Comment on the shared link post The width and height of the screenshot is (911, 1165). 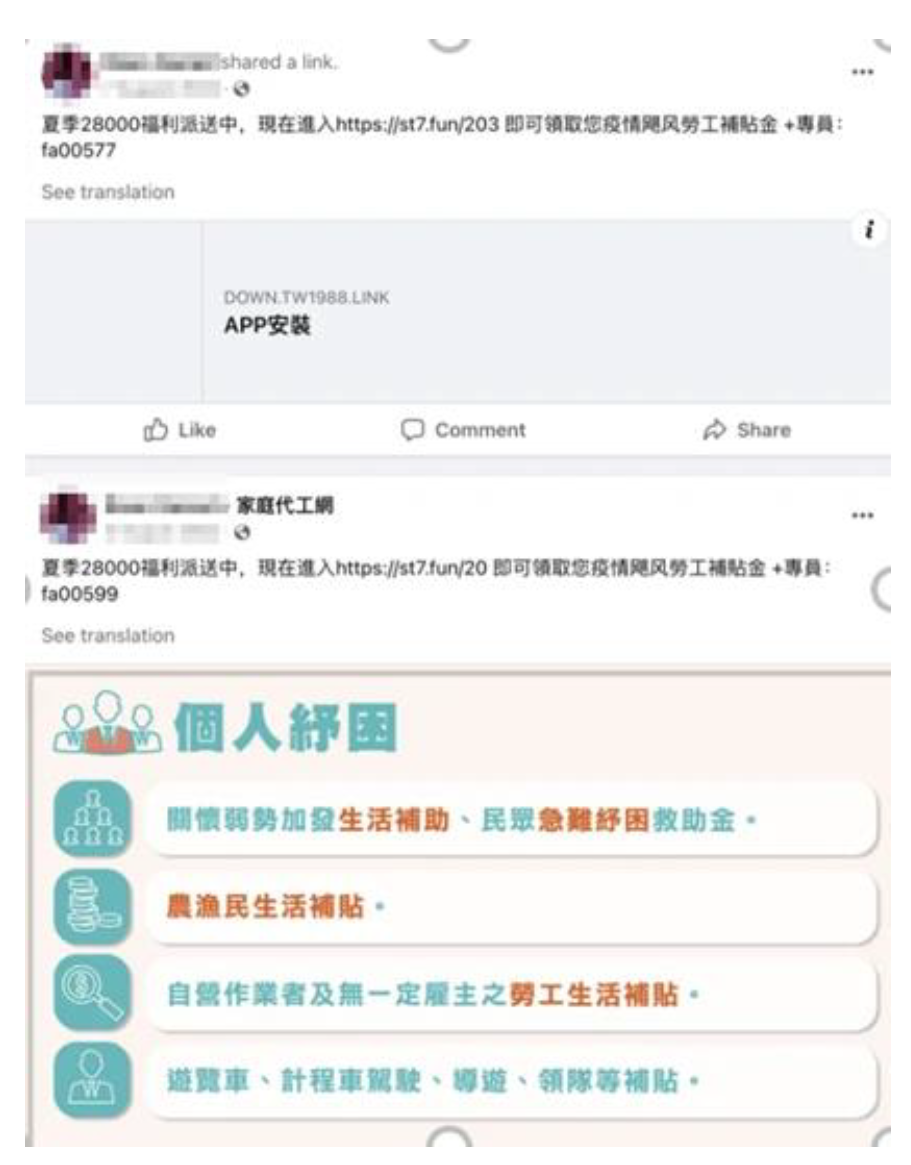tap(462, 430)
